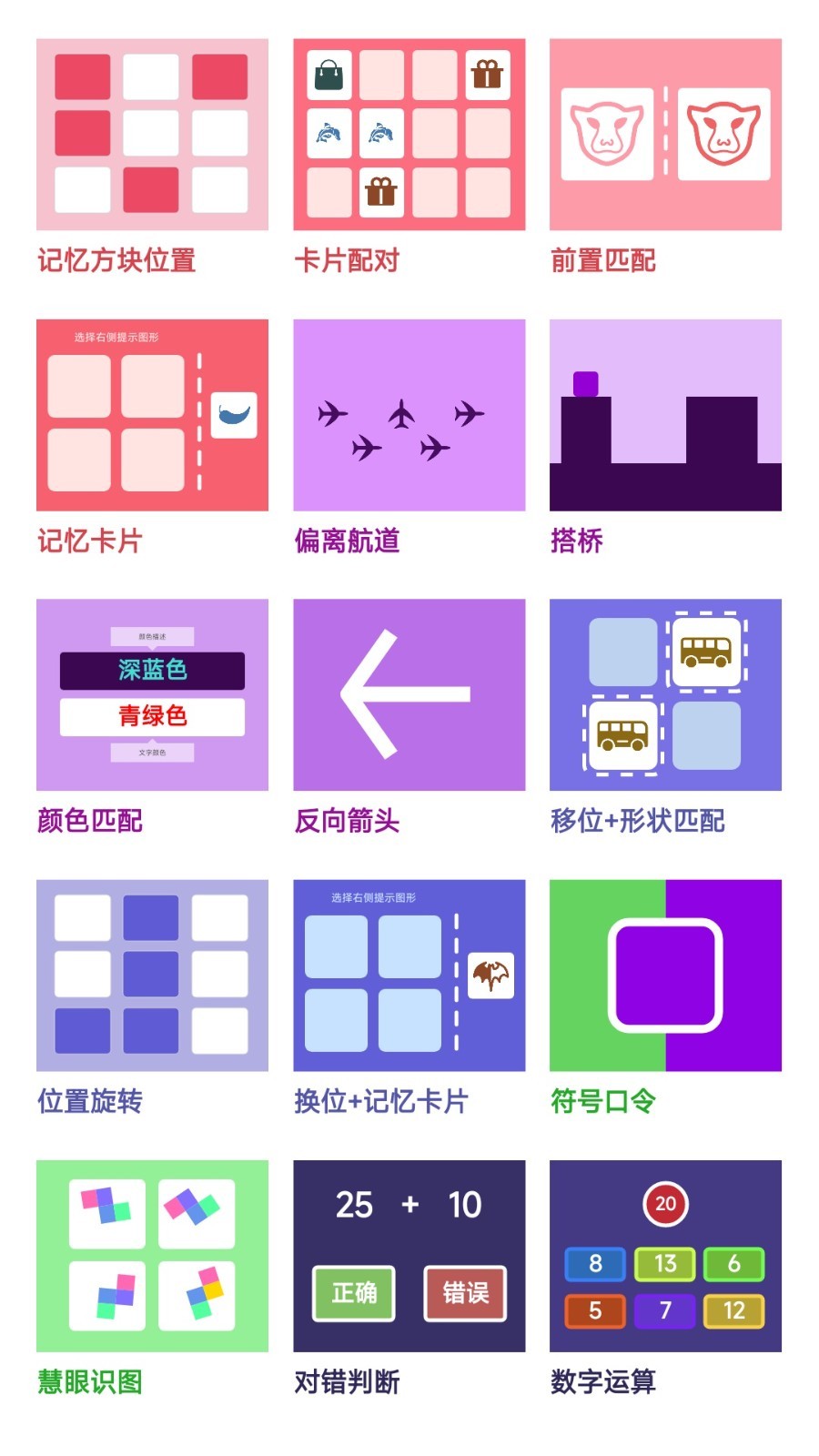Open the 颜色匹配 game

(x=152, y=694)
